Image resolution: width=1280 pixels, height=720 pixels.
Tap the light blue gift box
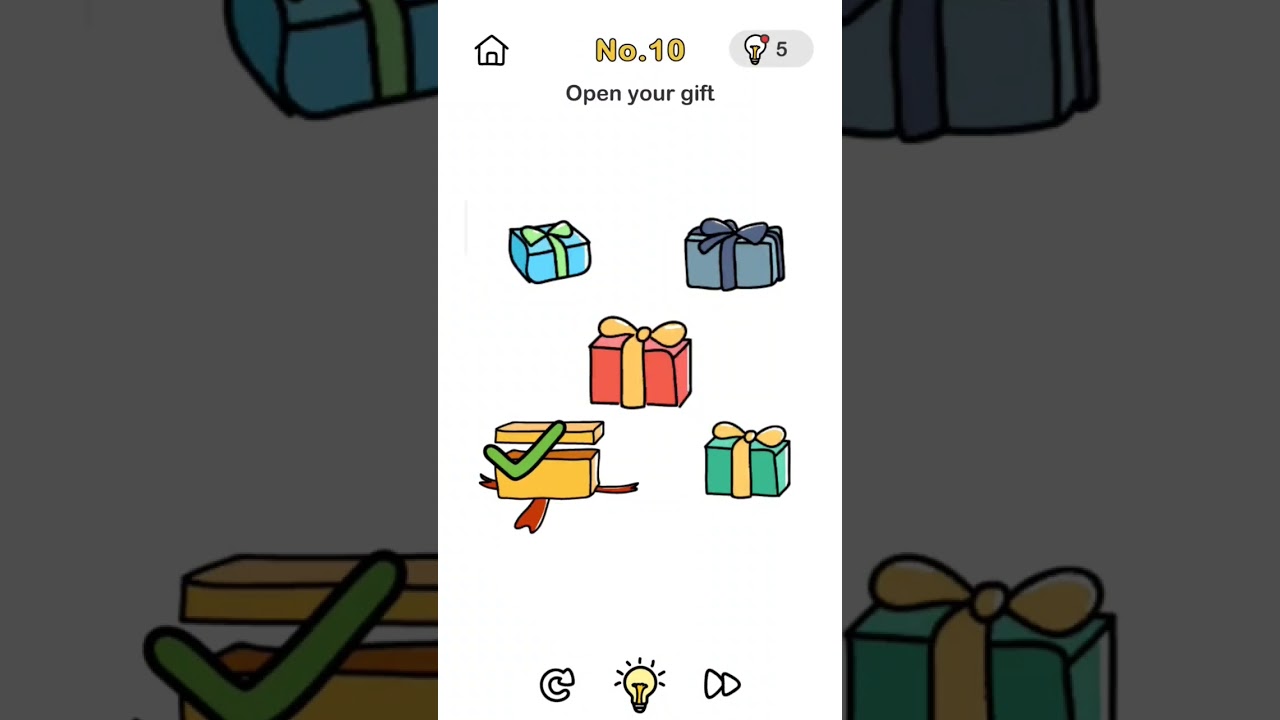(x=550, y=252)
